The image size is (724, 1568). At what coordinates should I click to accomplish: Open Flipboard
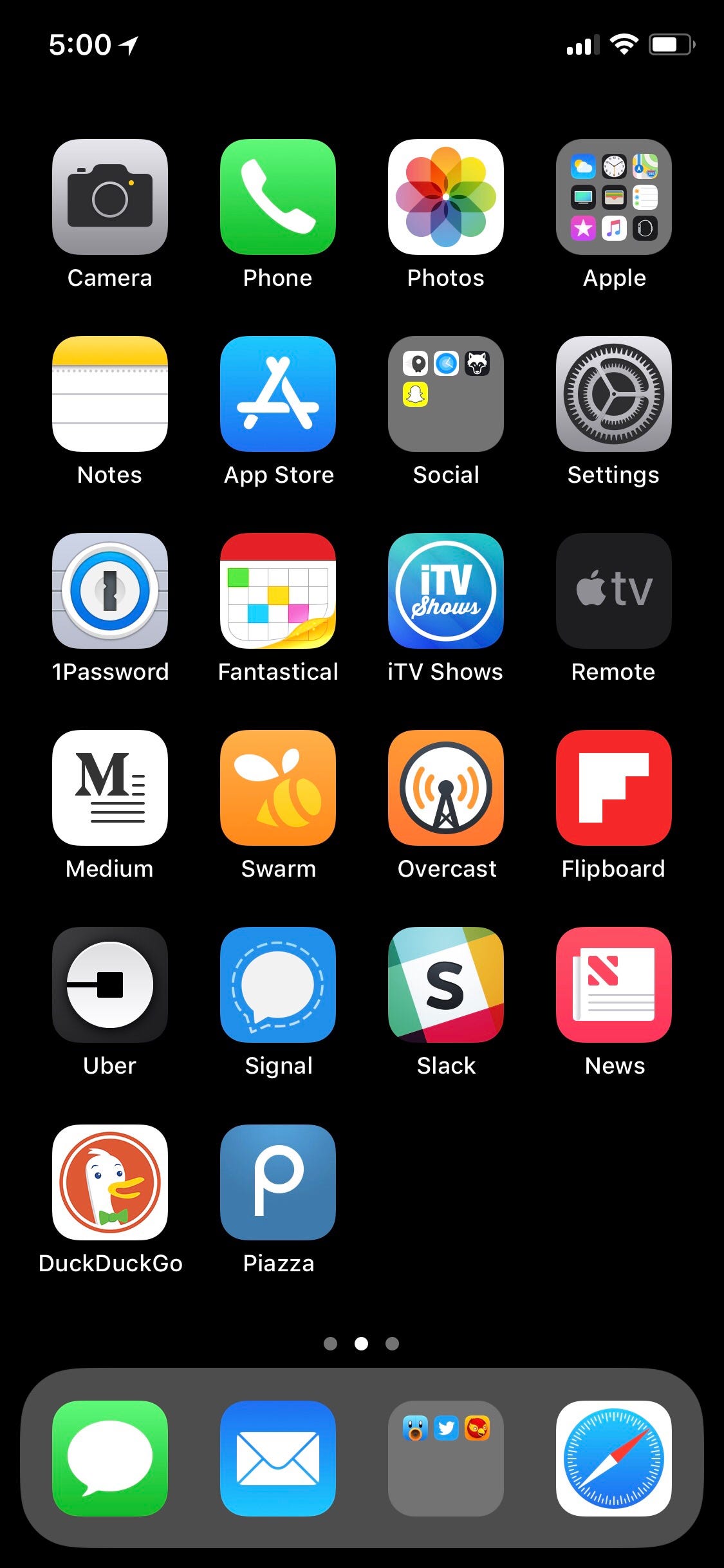[614, 788]
